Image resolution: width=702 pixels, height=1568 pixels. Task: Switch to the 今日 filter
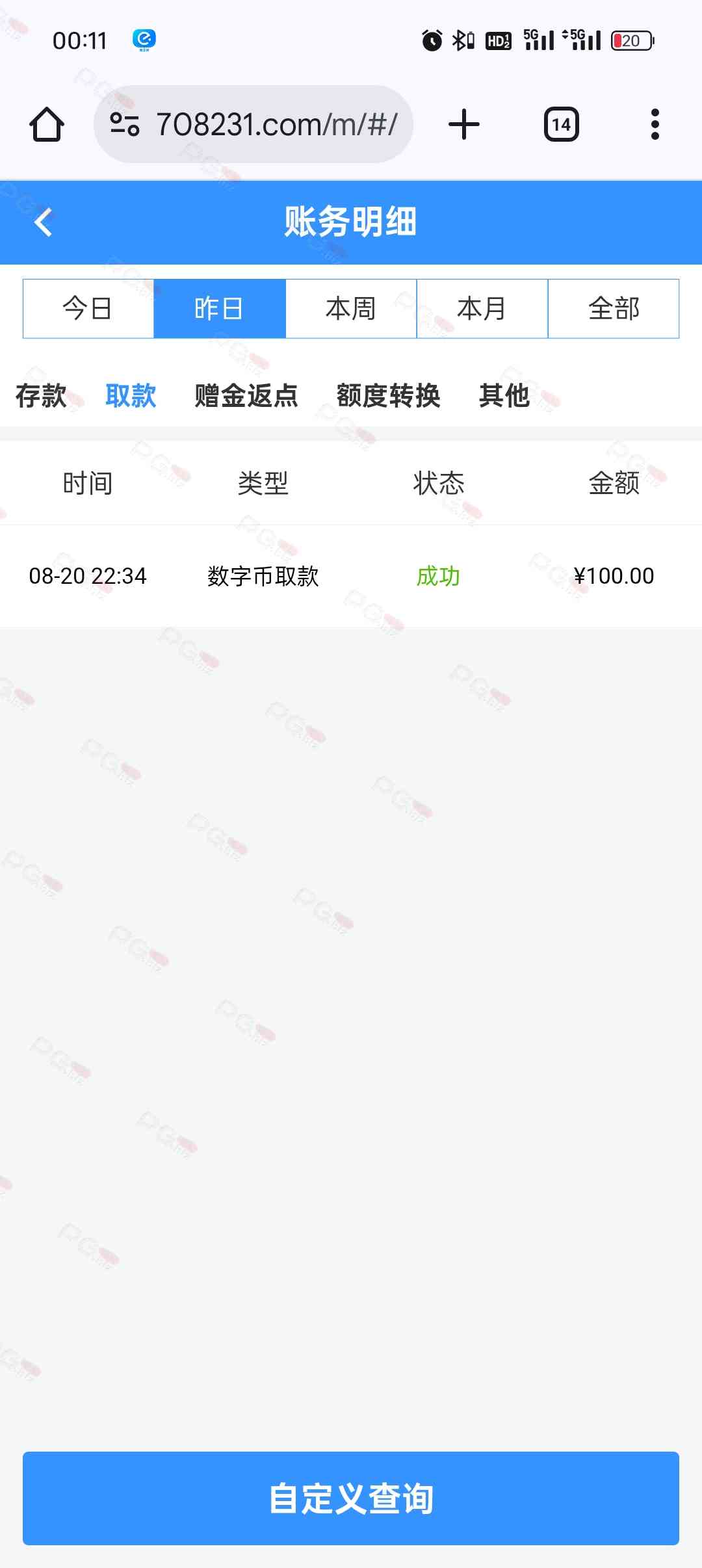click(88, 309)
